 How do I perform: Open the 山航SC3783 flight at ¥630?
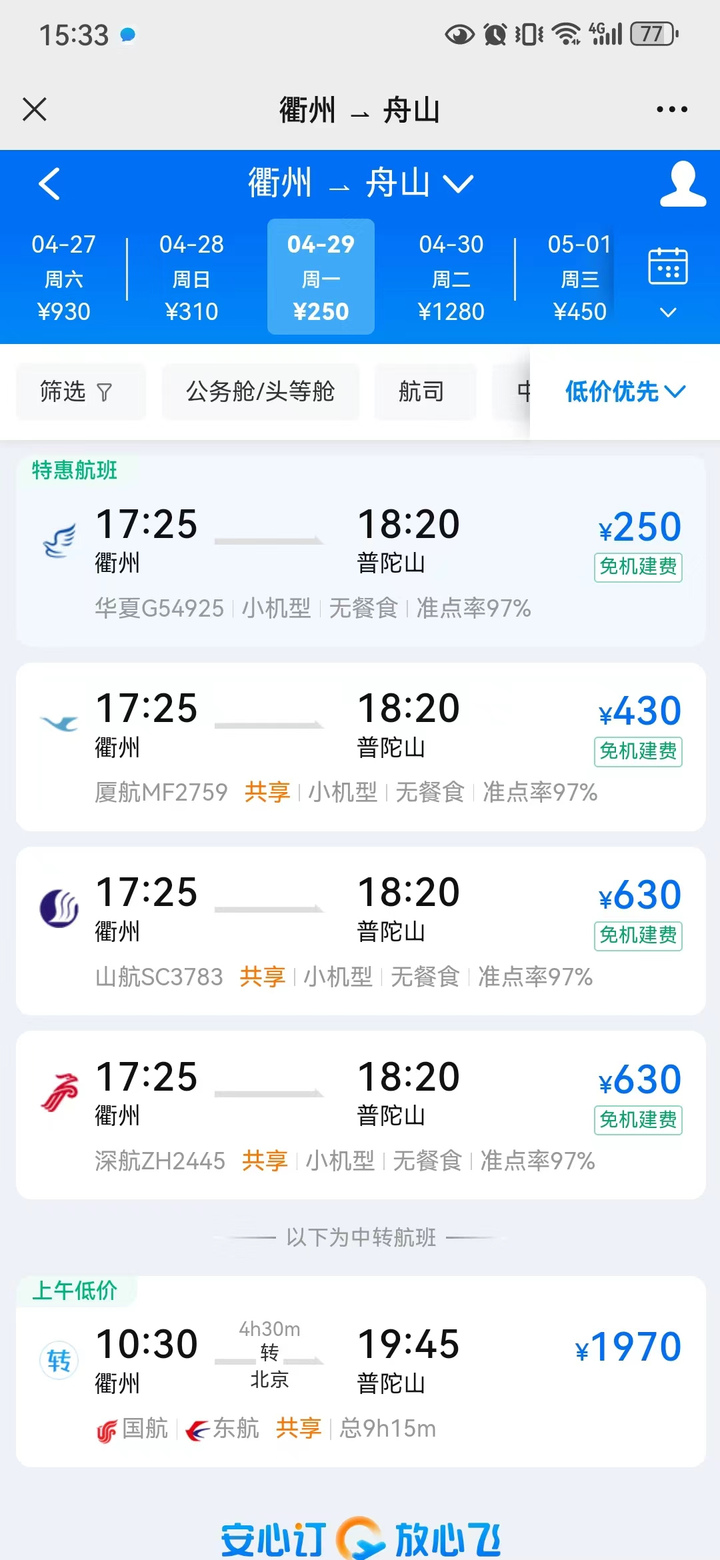pyautogui.click(x=361, y=931)
